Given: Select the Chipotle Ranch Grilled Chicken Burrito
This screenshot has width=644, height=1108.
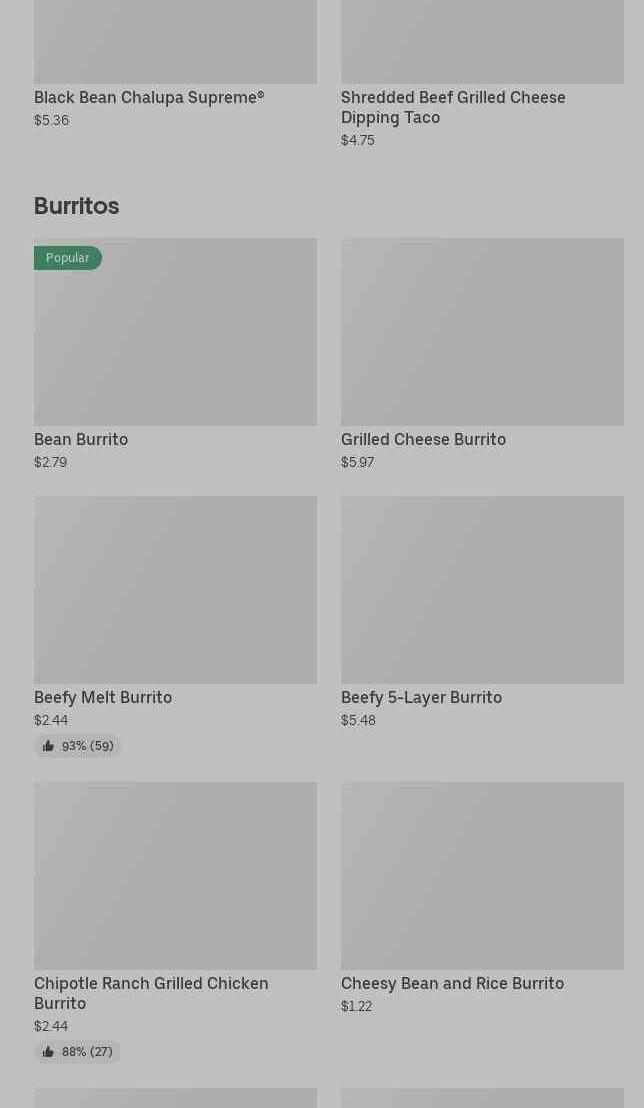Looking at the screenshot, I should click(x=175, y=876).
